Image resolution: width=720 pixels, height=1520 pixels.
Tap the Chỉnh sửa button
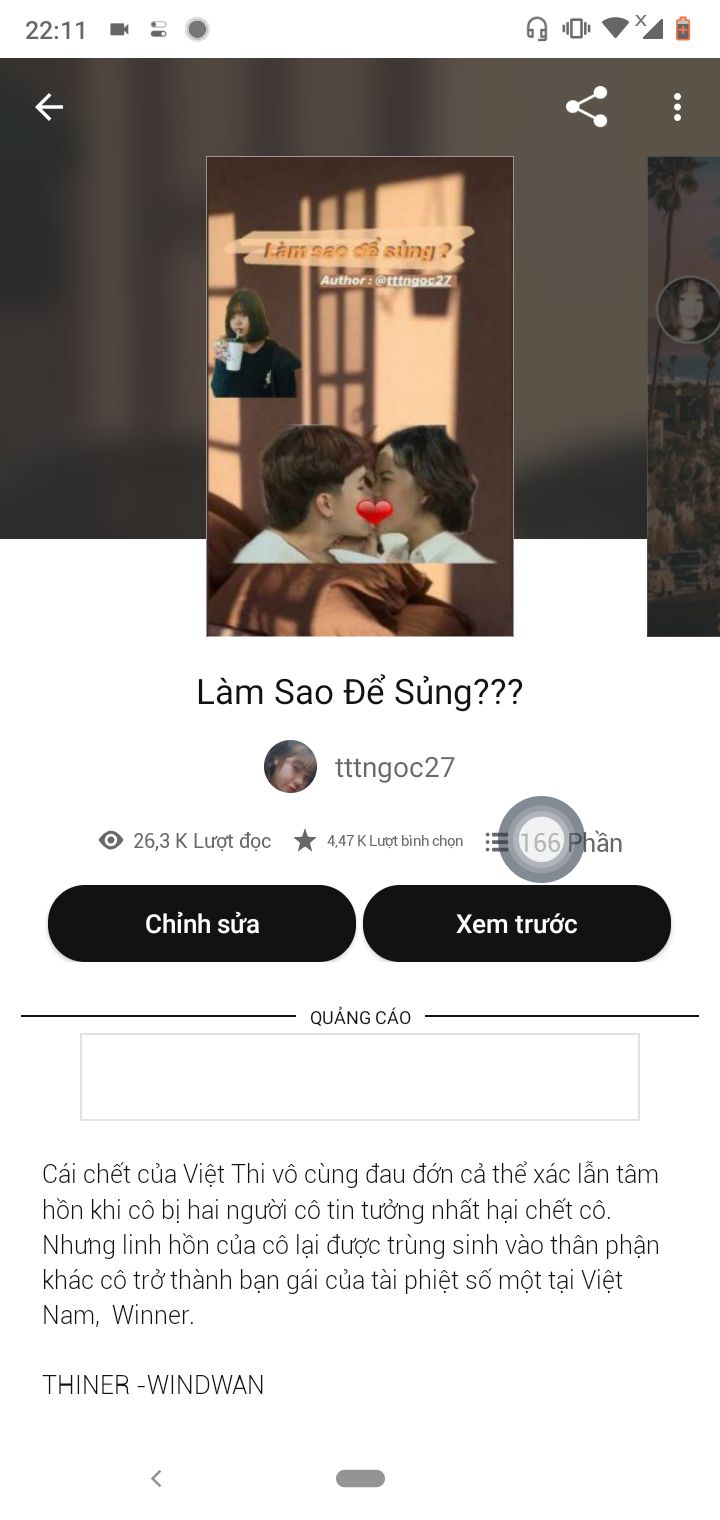[202, 923]
